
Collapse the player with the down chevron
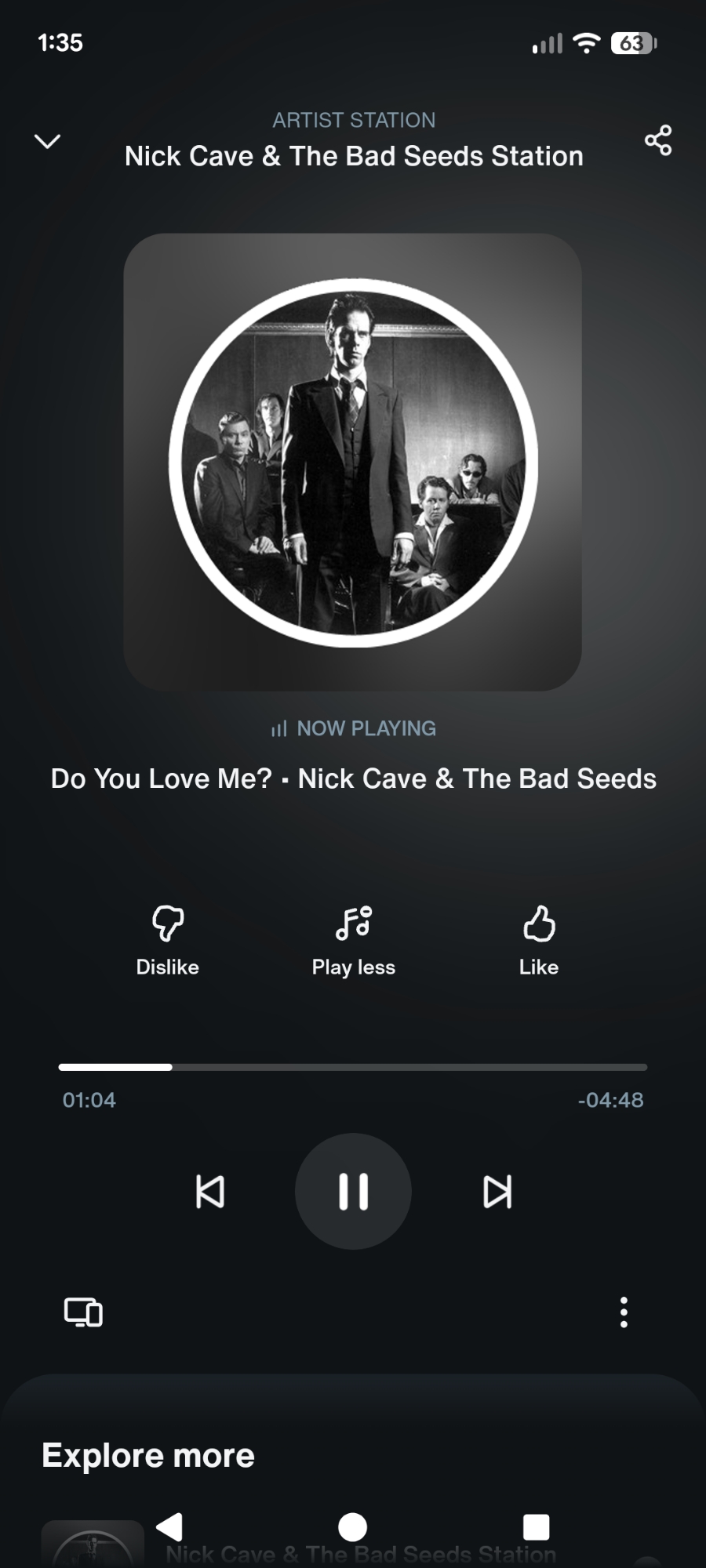pyautogui.click(x=47, y=141)
